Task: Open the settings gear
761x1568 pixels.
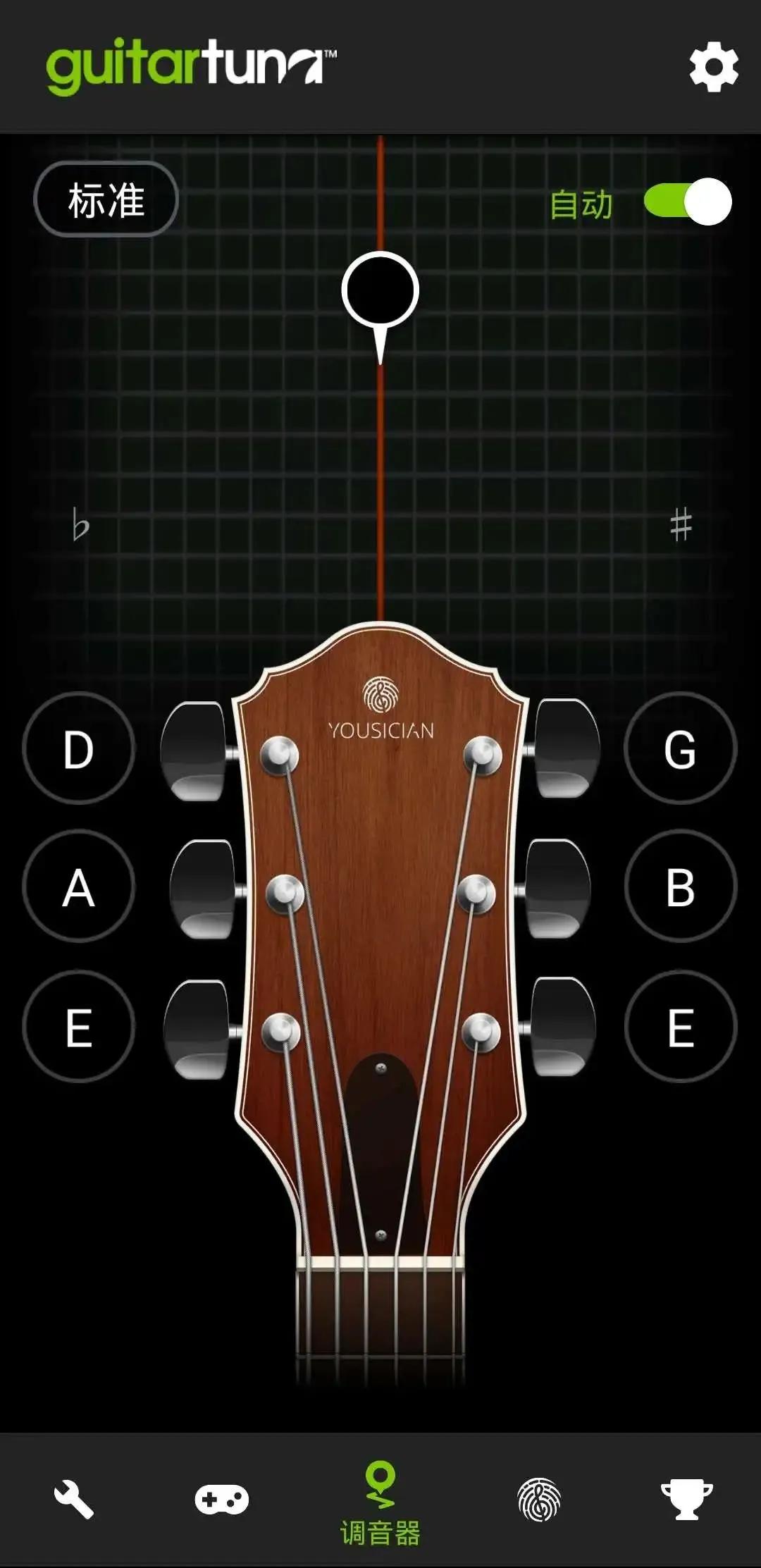Action: pyautogui.click(x=713, y=68)
